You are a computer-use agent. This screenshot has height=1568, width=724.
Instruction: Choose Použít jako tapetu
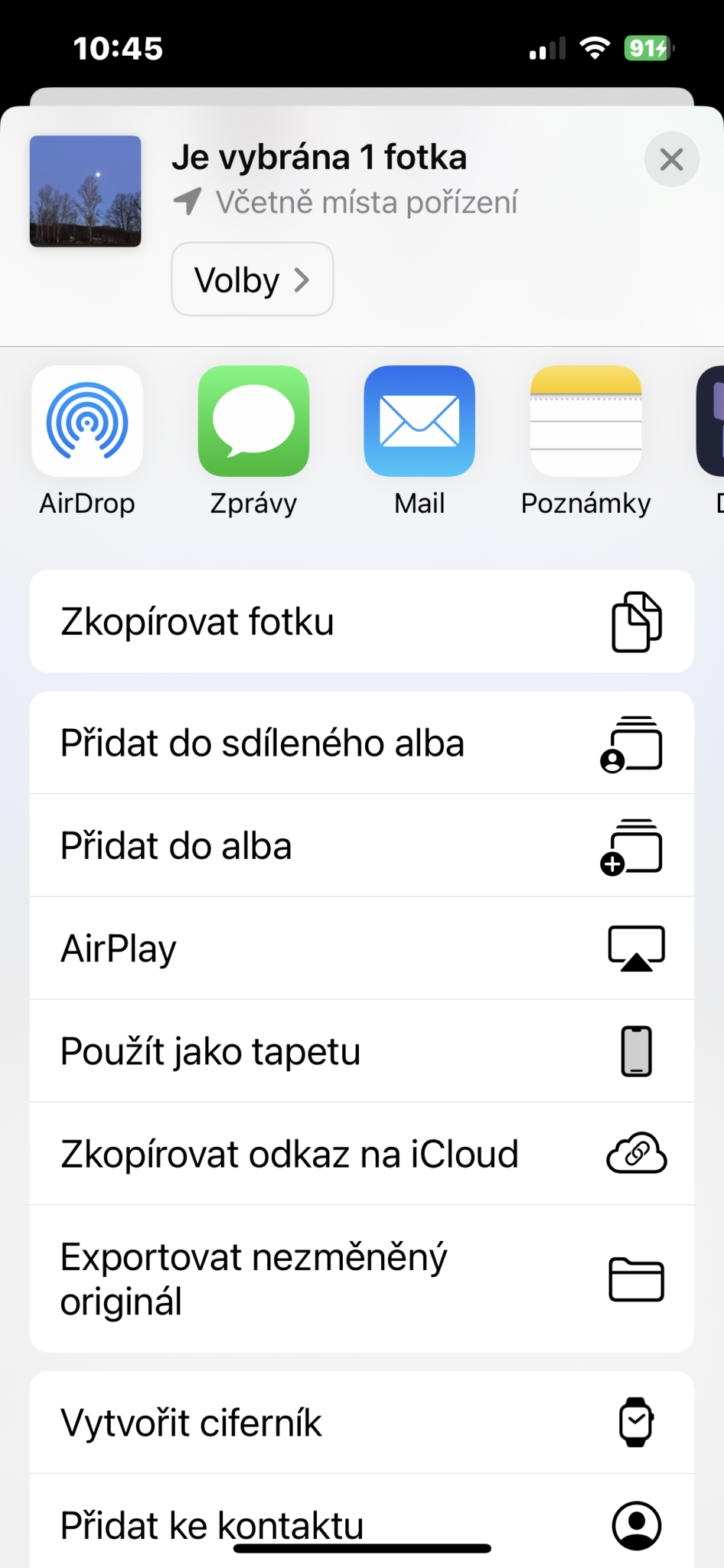click(210, 1050)
